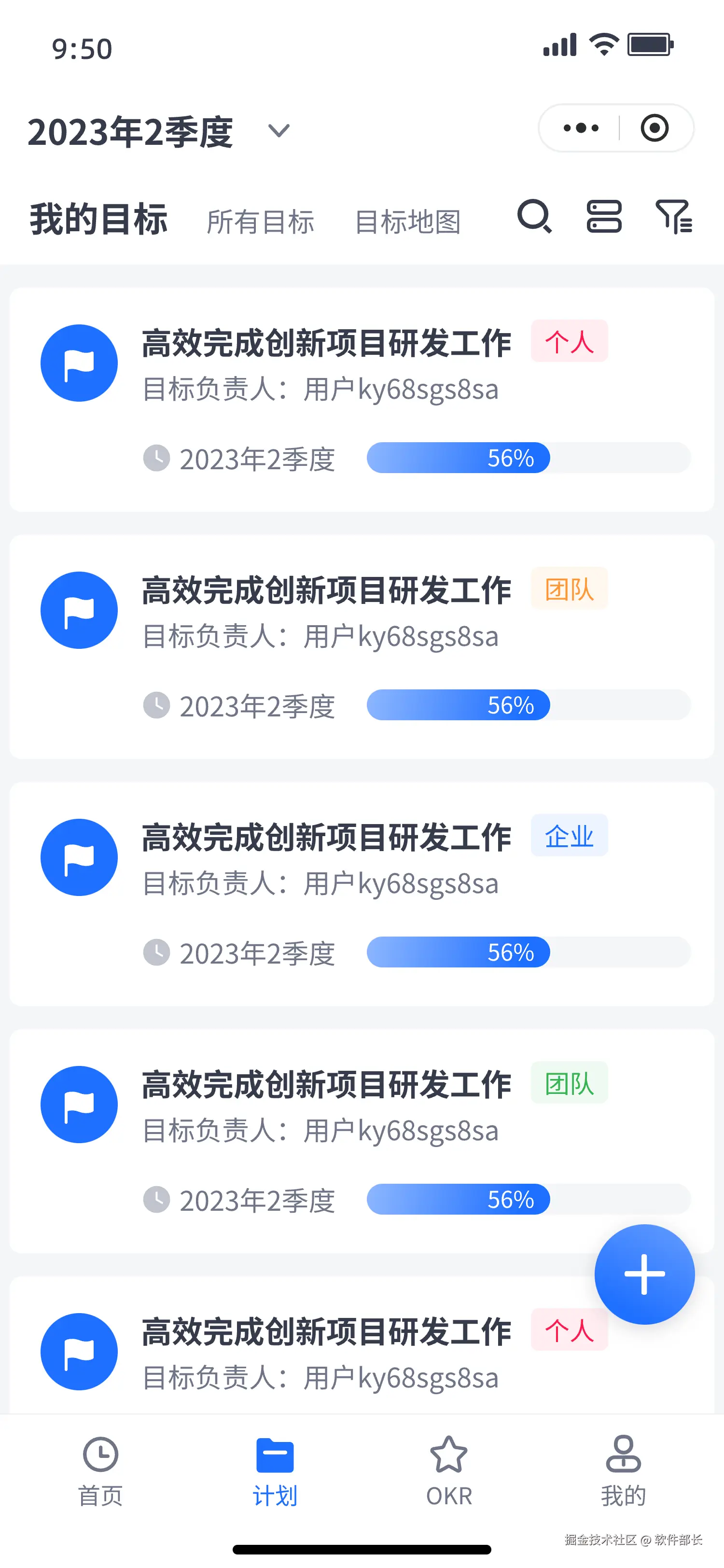This screenshot has width=724, height=1568.
Task: Close the mini program with the circle icon
Action: (654, 128)
